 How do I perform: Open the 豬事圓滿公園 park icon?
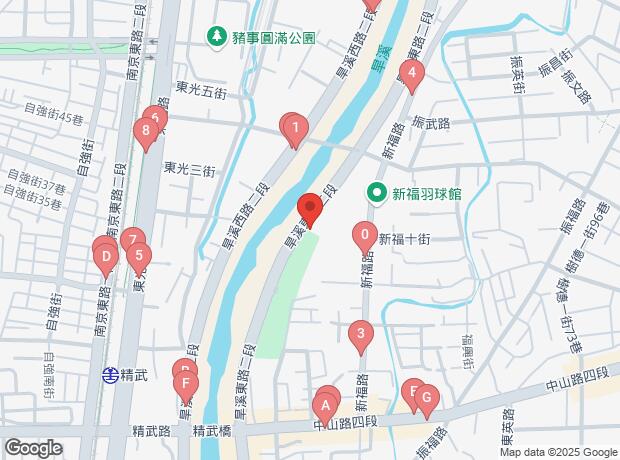pyautogui.click(x=216, y=38)
